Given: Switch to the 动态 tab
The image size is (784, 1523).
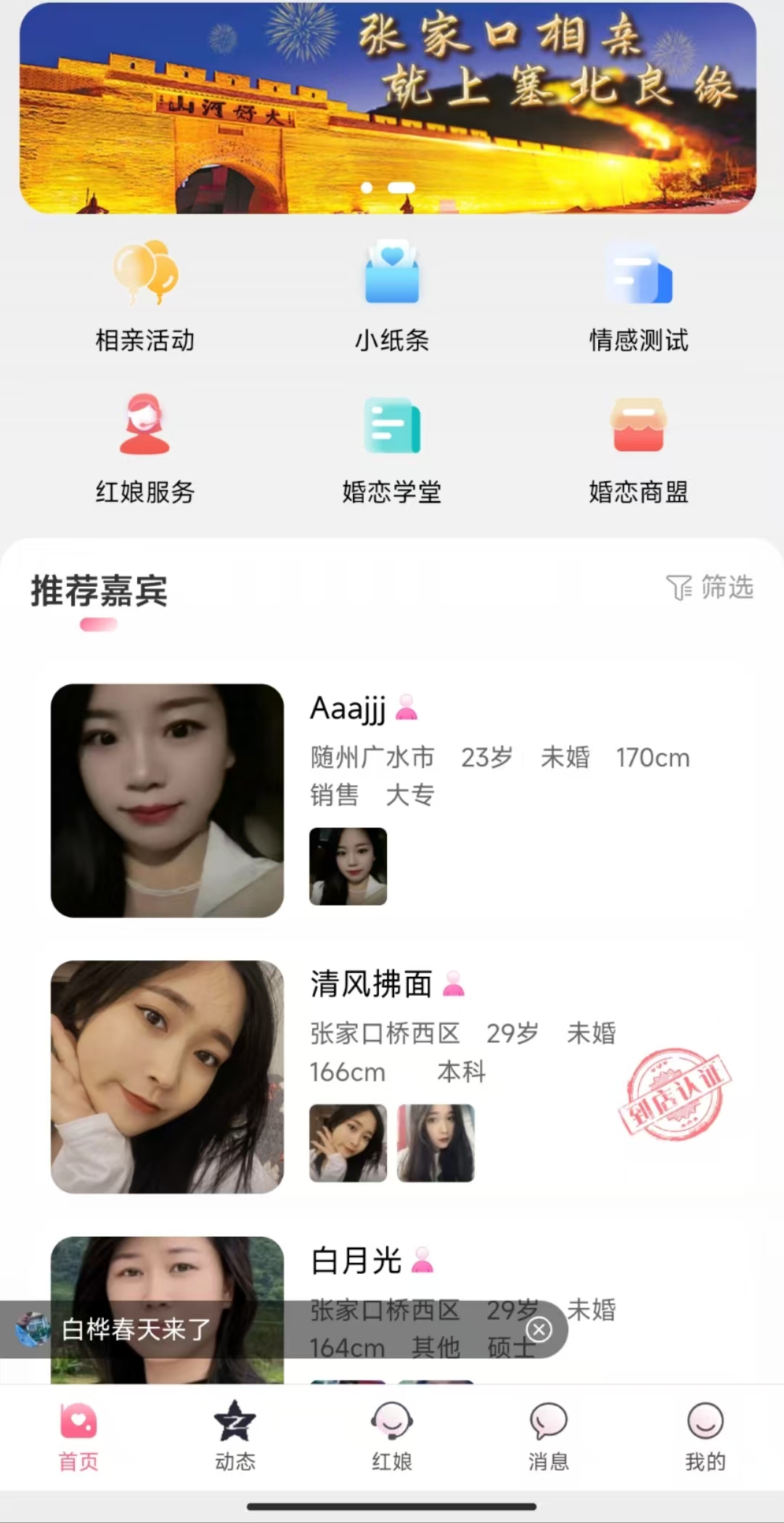Looking at the screenshot, I should (x=235, y=1434).
